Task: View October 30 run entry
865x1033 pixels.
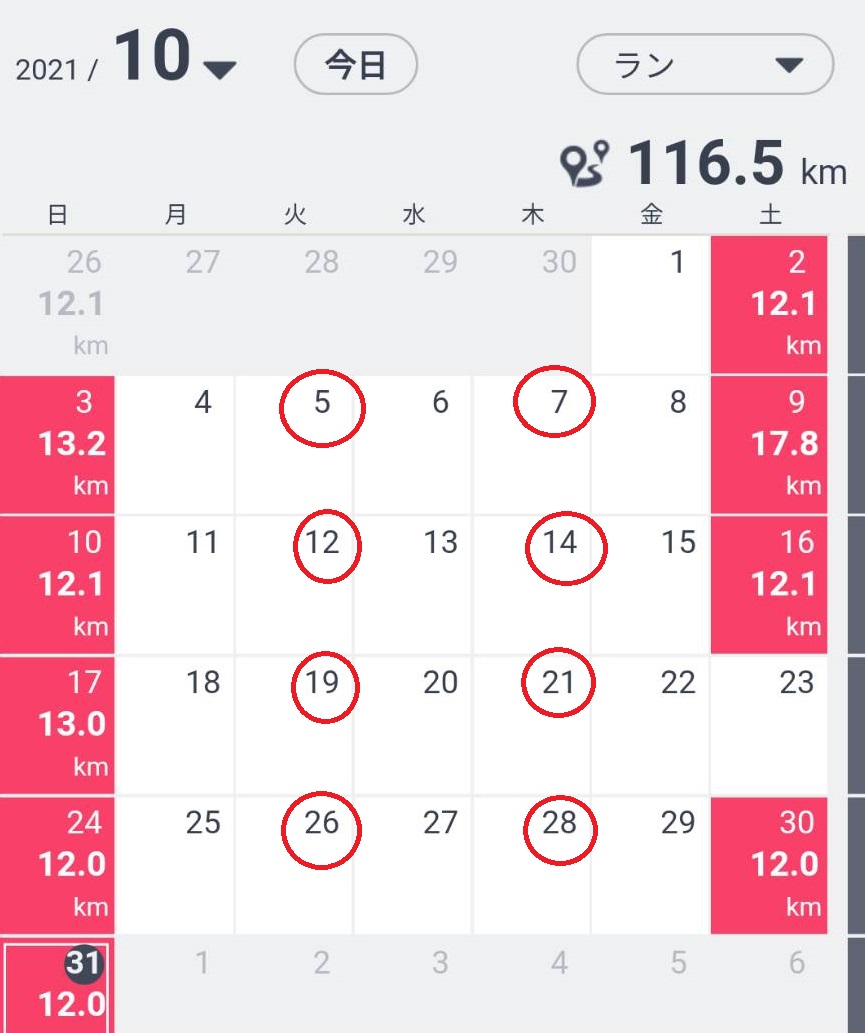Action: pos(769,864)
